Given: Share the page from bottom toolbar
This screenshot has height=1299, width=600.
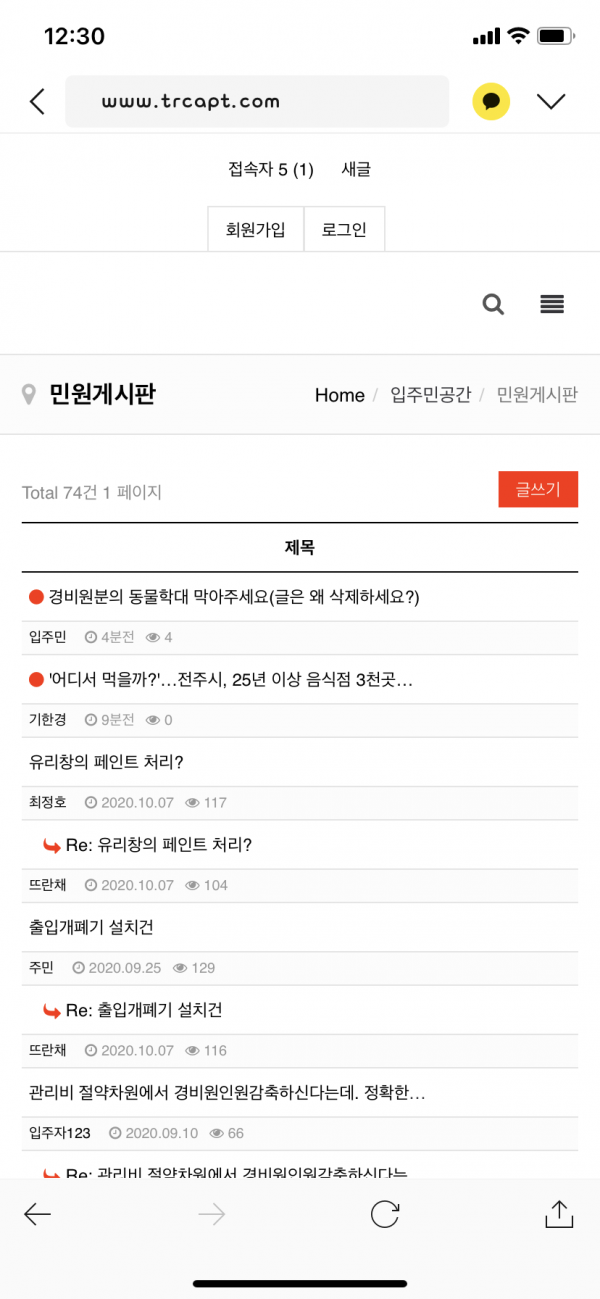Looking at the screenshot, I should click(558, 1214).
